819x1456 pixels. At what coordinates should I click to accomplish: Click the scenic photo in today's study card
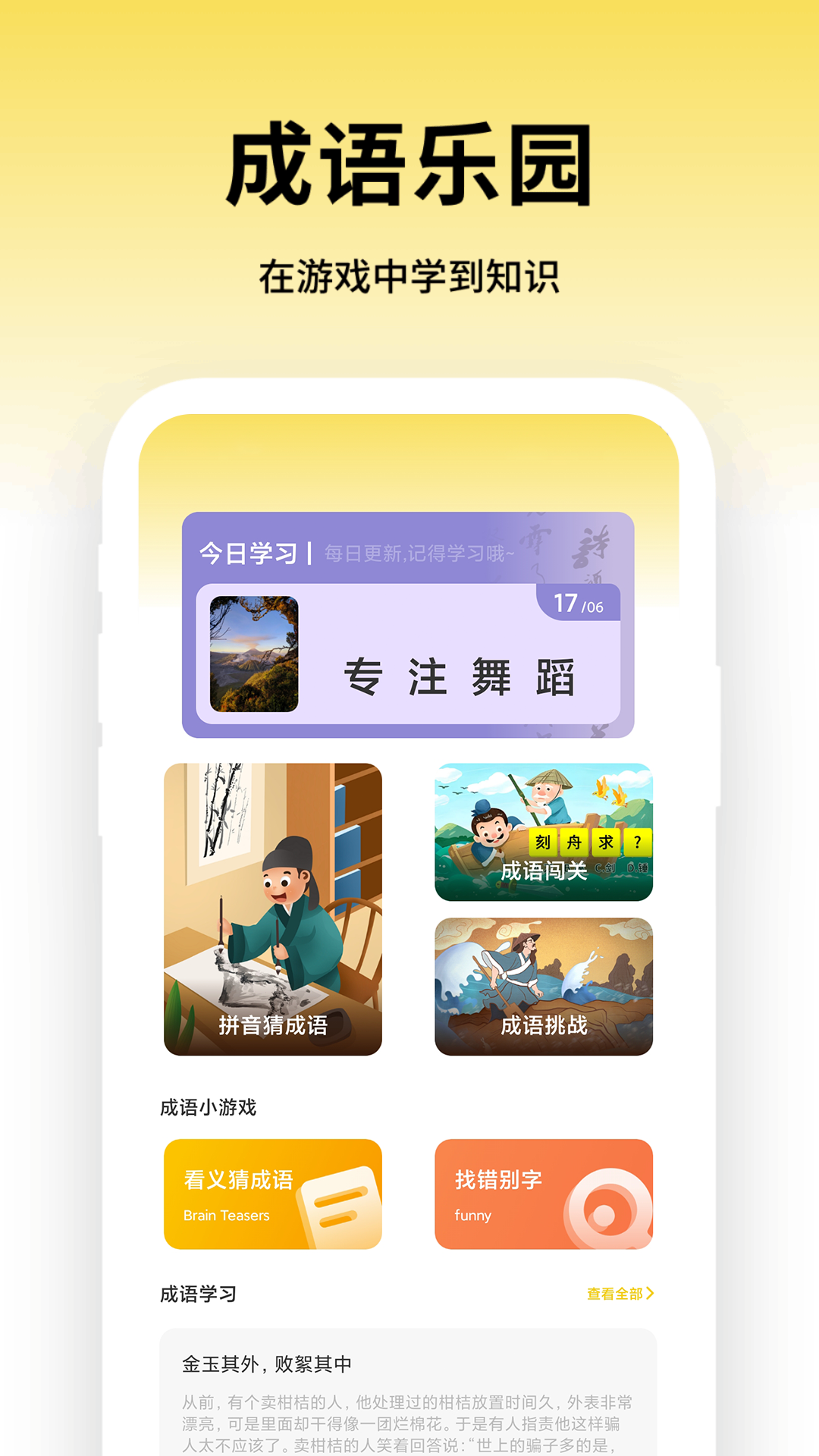[x=254, y=652]
